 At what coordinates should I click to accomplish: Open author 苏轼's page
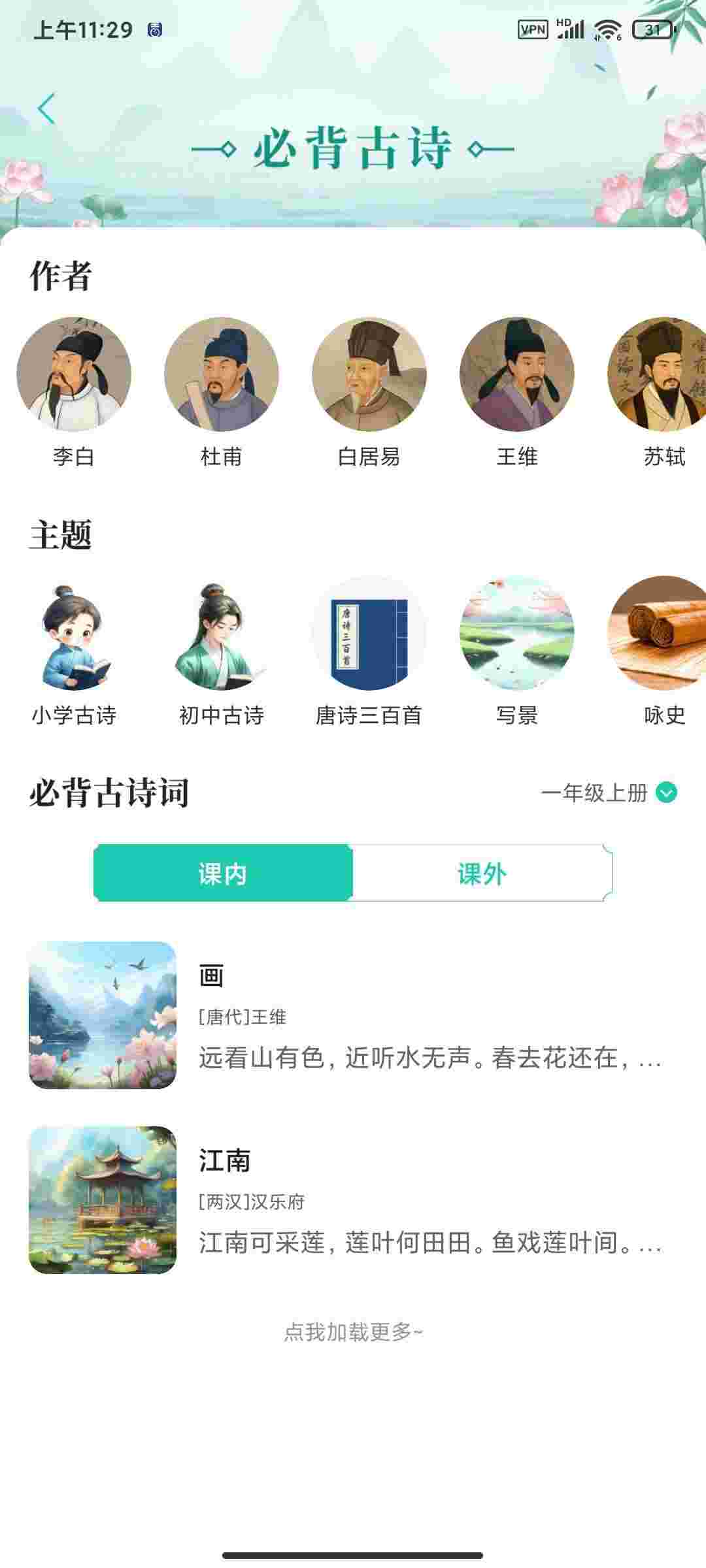pos(660,374)
